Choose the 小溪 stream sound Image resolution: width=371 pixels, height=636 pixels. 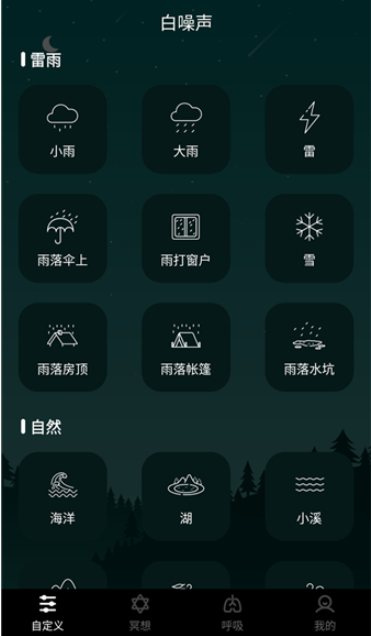tap(309, 496)
